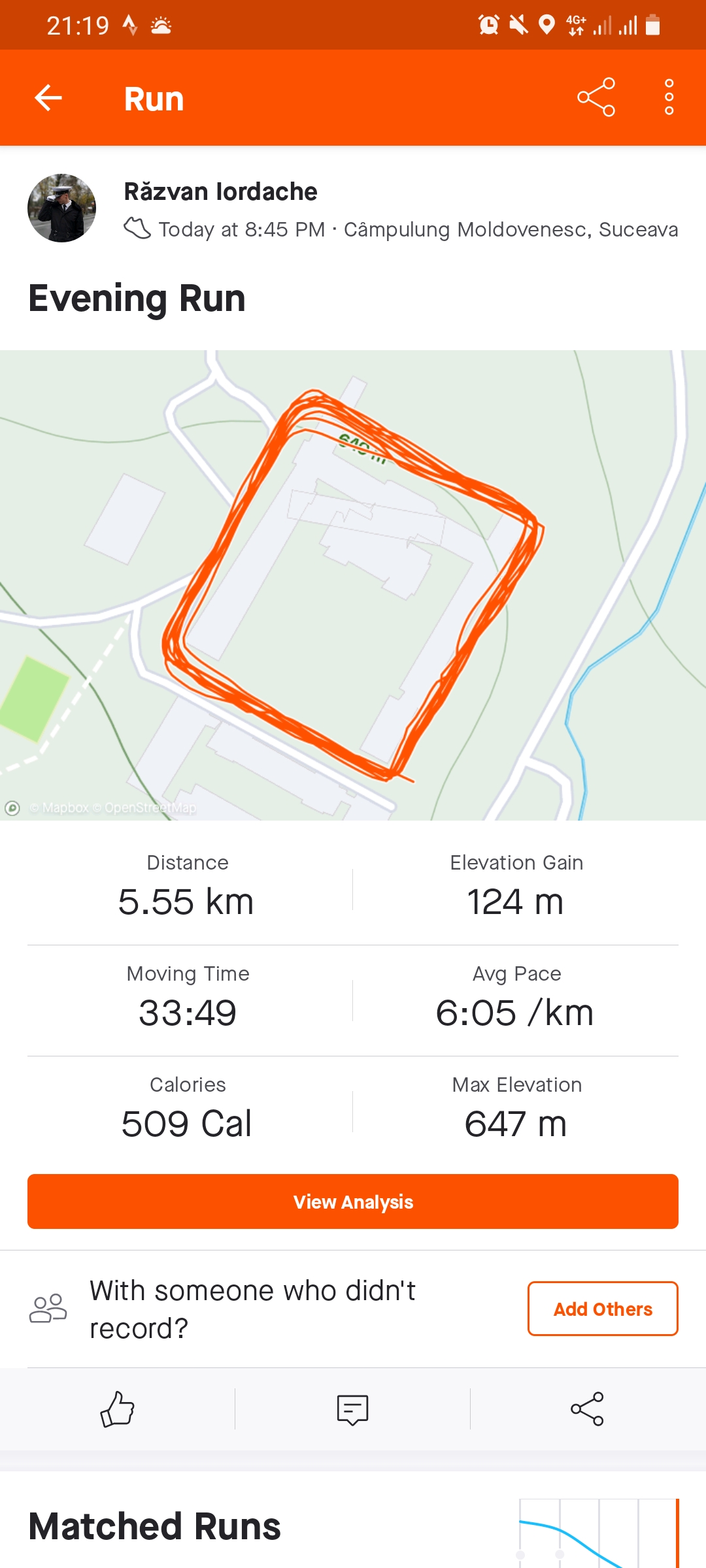Viewport: 706px width, 1568px height.
Task: Tap the View Analysis button
Action: pyautogui.click(x=353, y=1201)
